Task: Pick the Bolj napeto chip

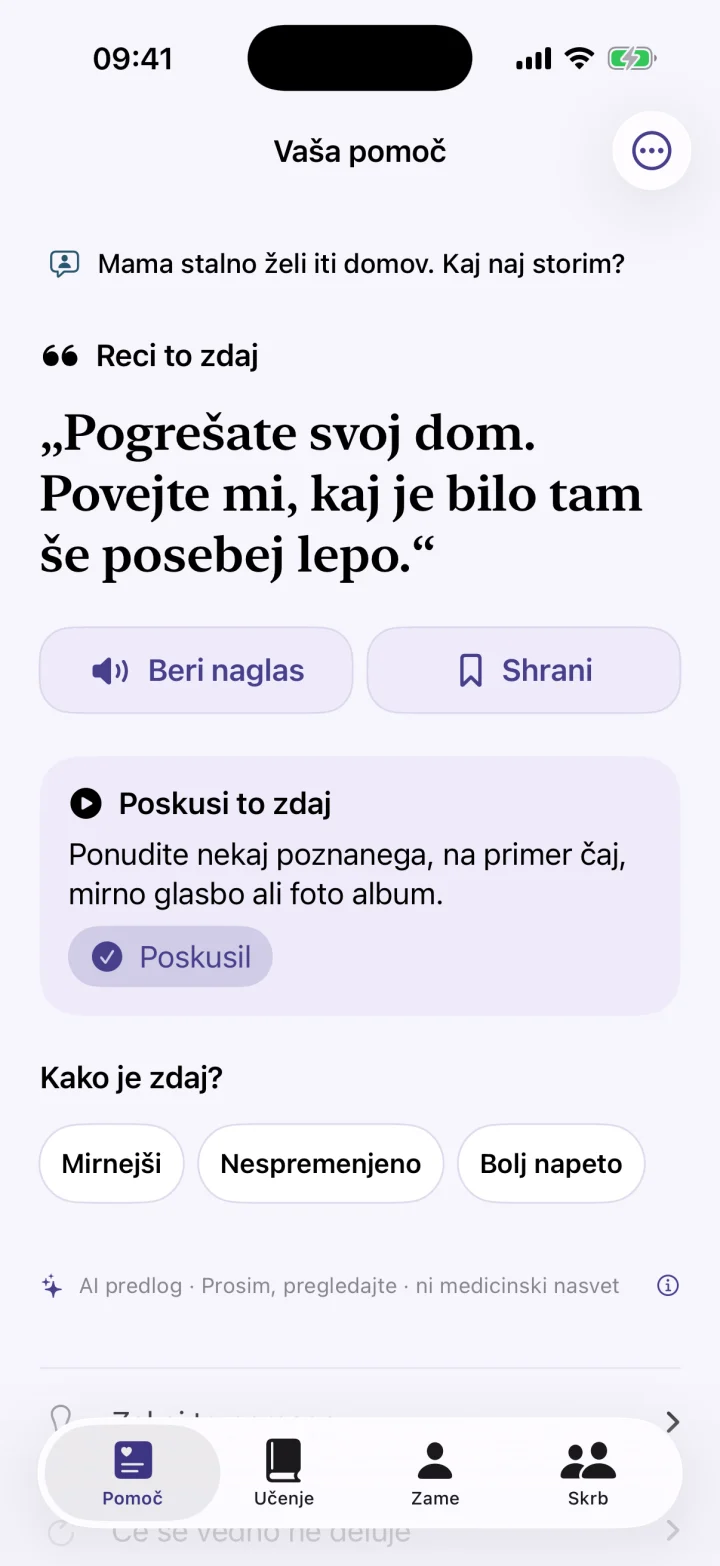Action: (551, 1163)
